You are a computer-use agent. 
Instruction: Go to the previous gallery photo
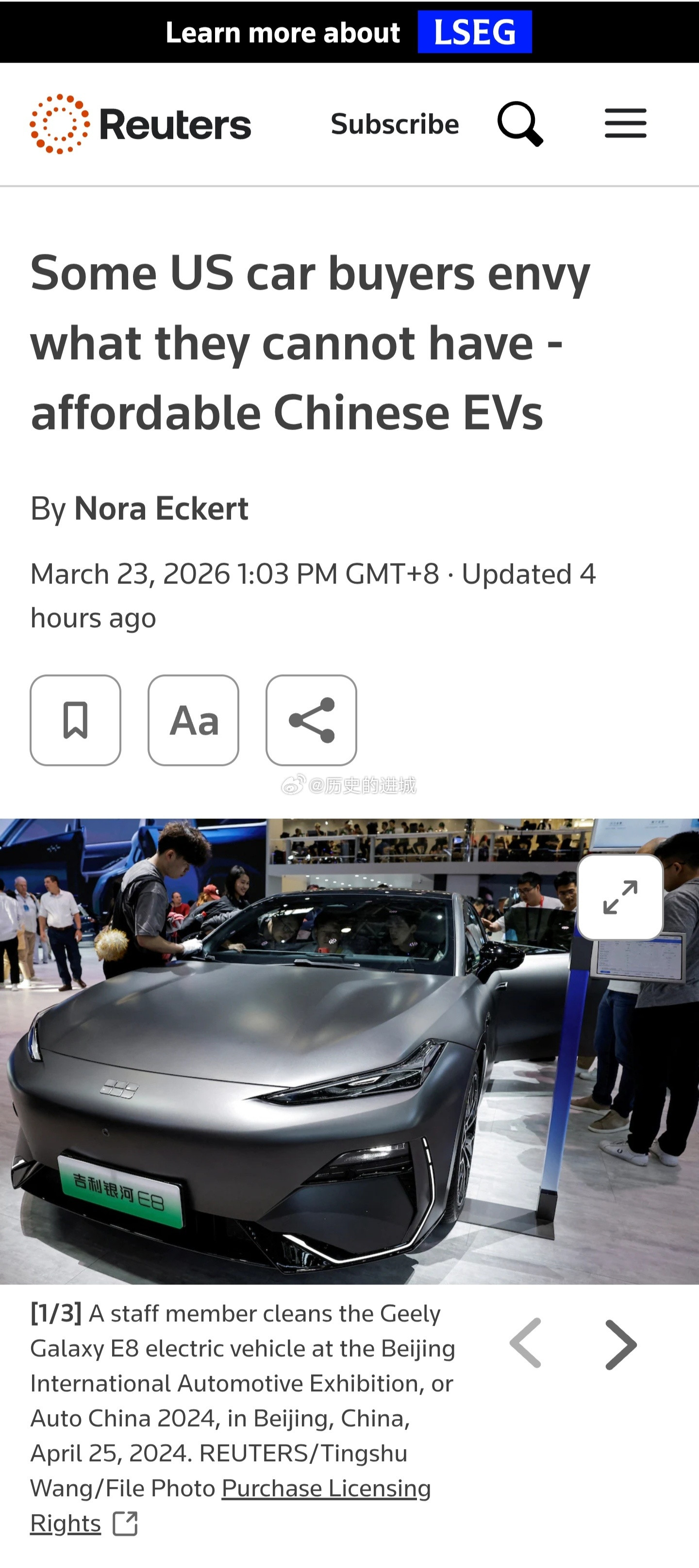click(x=526, y=1343)
